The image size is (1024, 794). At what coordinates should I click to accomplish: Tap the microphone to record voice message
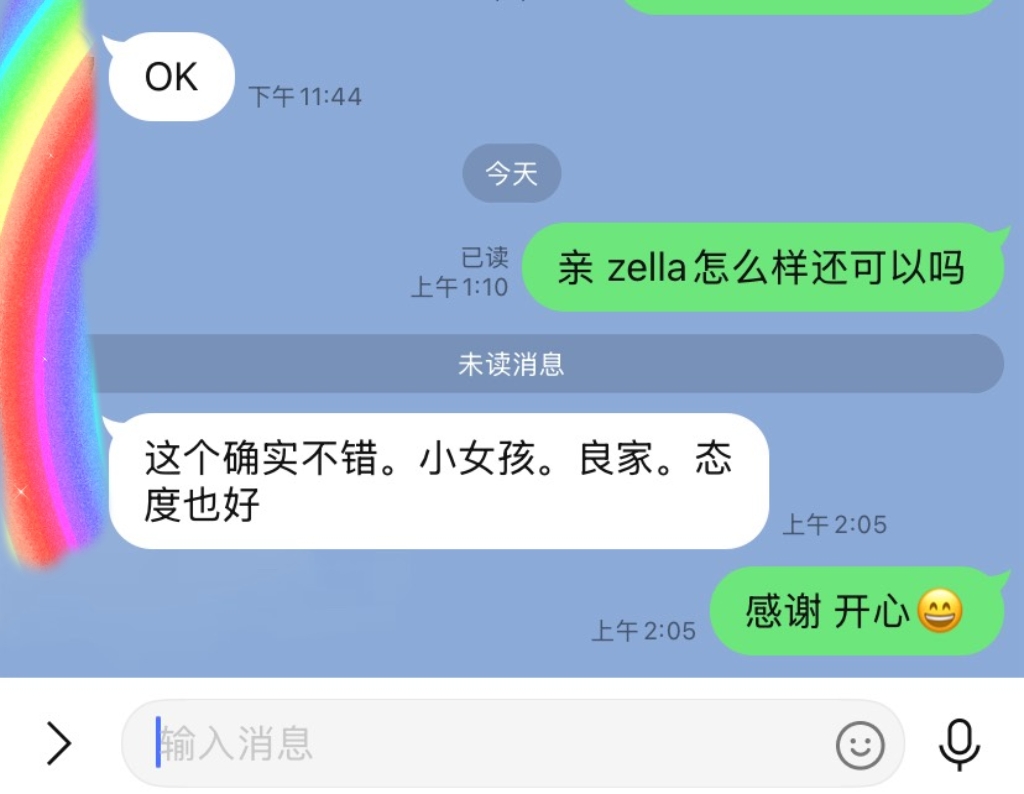click(959, 744)
